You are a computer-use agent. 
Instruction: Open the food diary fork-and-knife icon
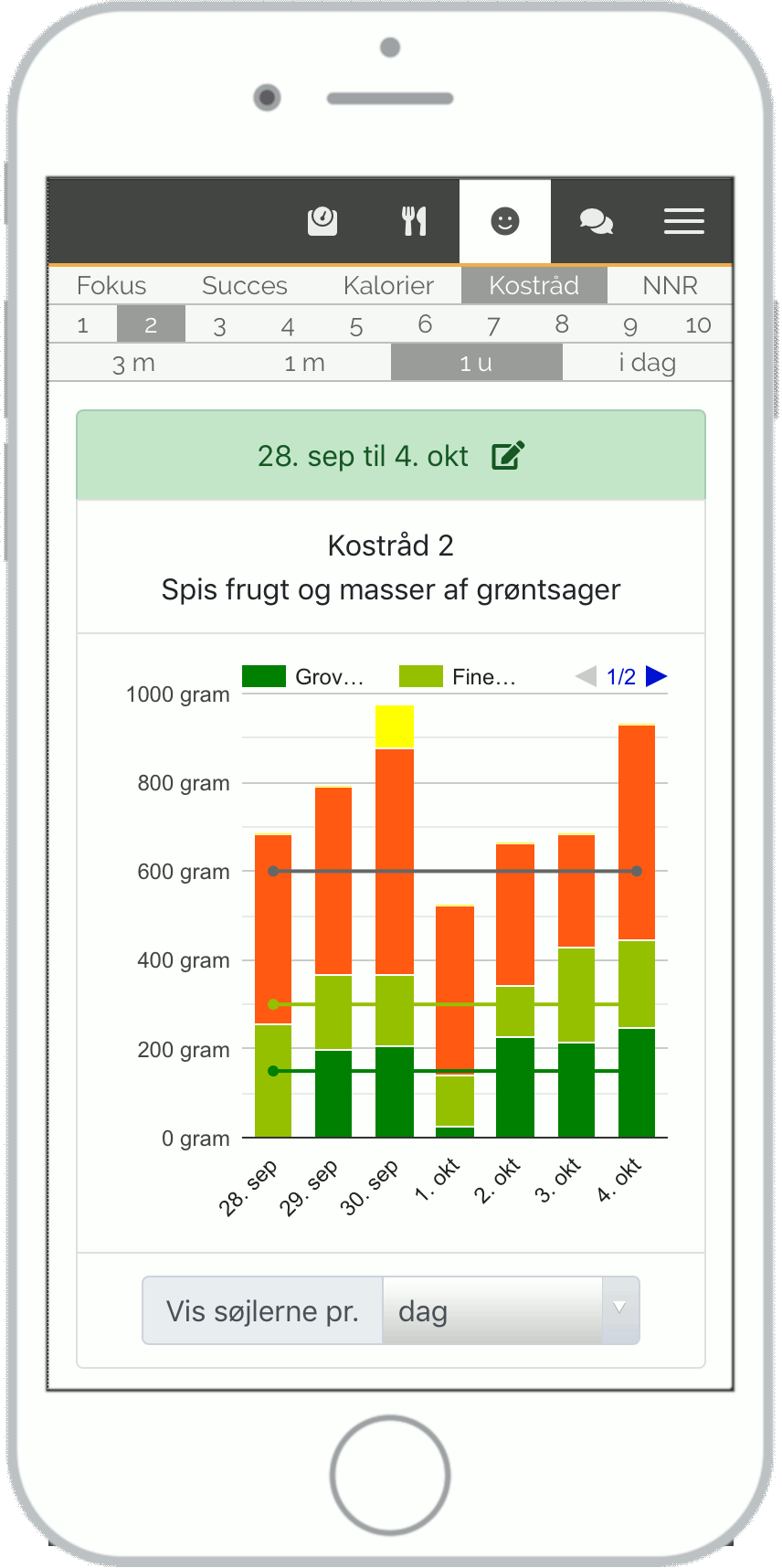(x=414, y=221)
